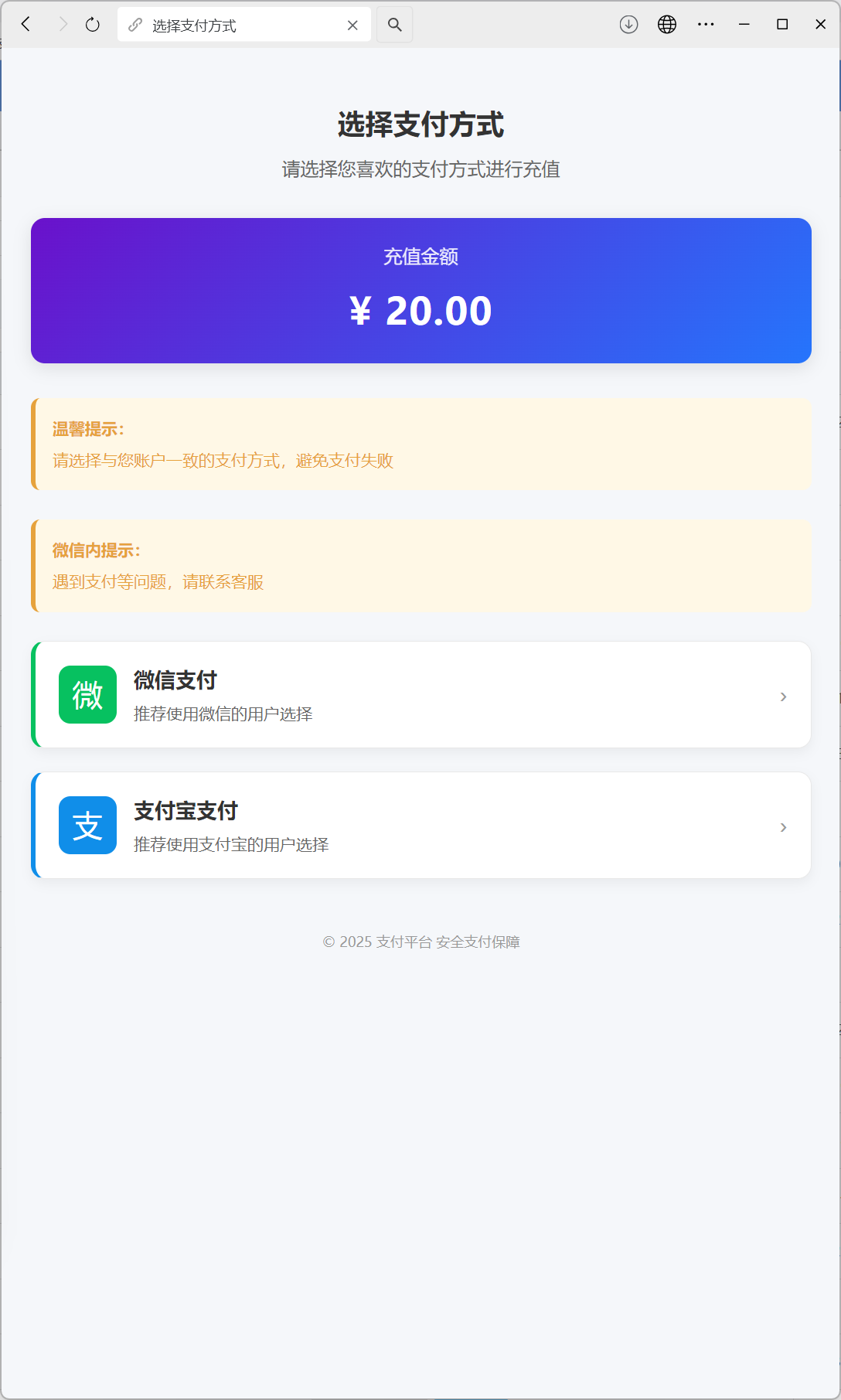Viewport: 841px width, 1400px height.
Task: Choose the 支付宝支付 payment method card
Action: click(420, 825)
